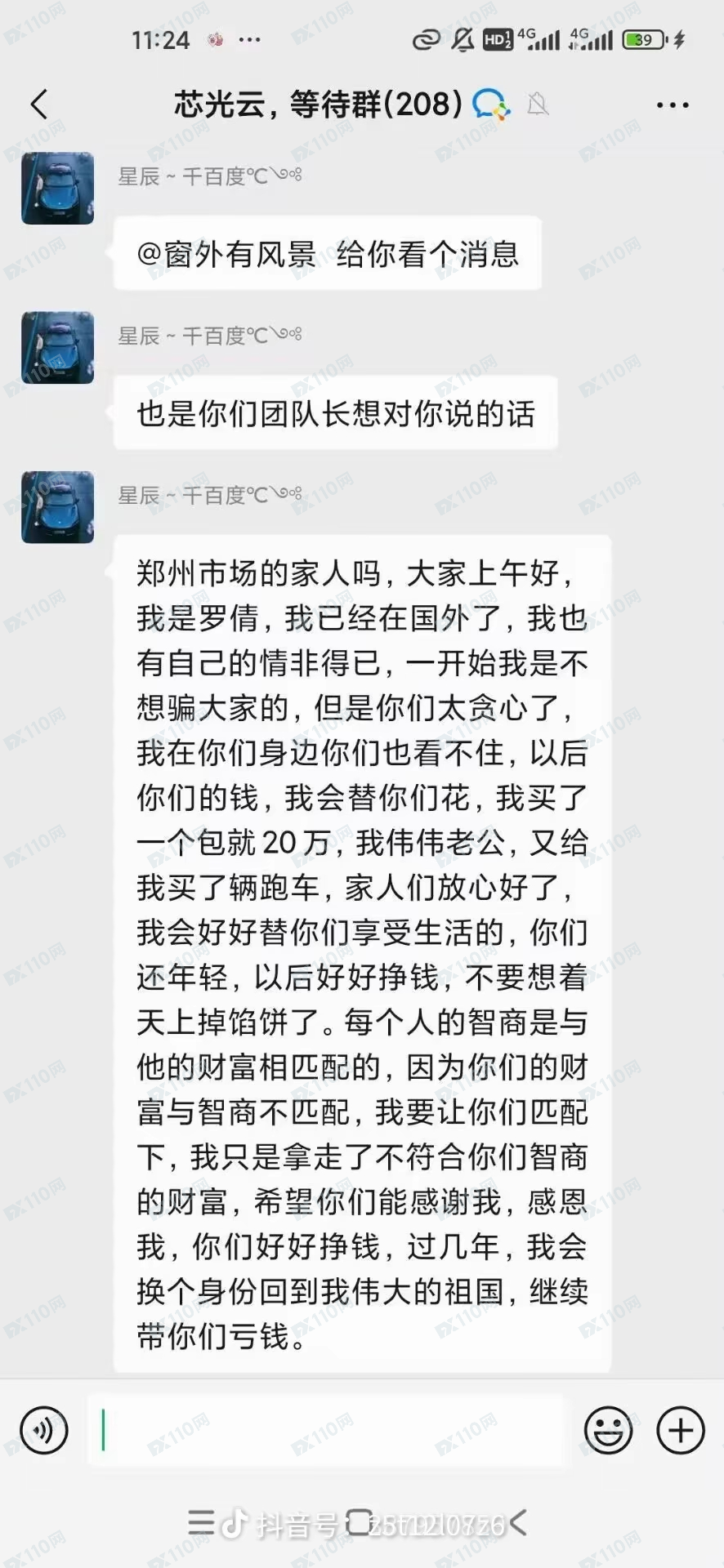Image resolution: width=724 pixels, height=1568 pixels.
Task: Open the group chat overflow menu
Action: (x=672, y=105)
